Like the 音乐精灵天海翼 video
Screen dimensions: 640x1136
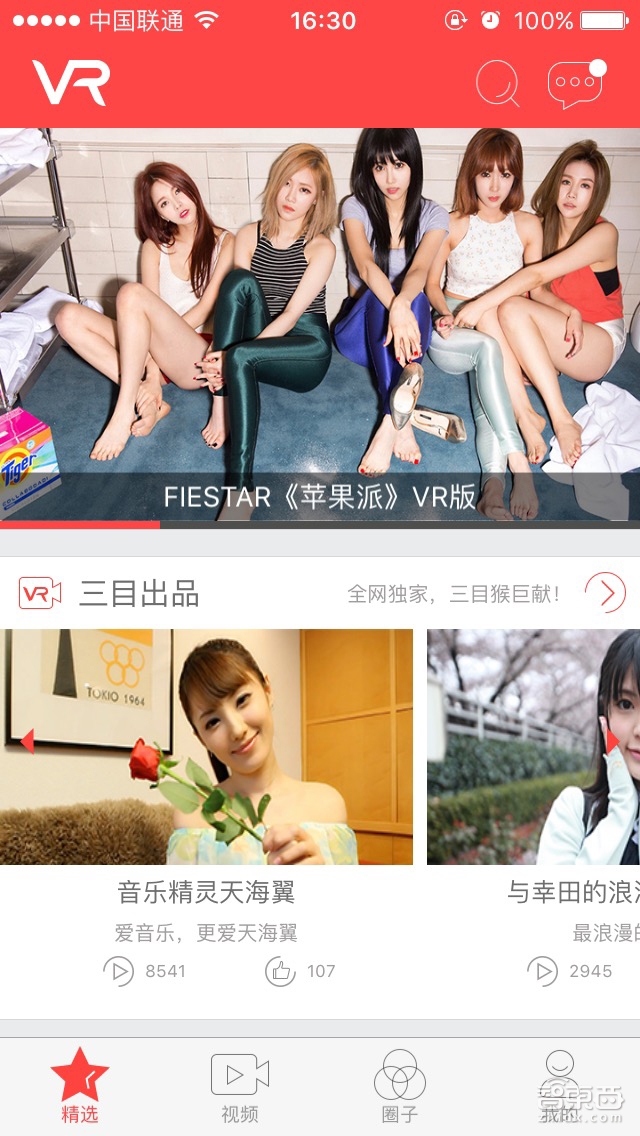pyautogui.click(x=281, y=971)
